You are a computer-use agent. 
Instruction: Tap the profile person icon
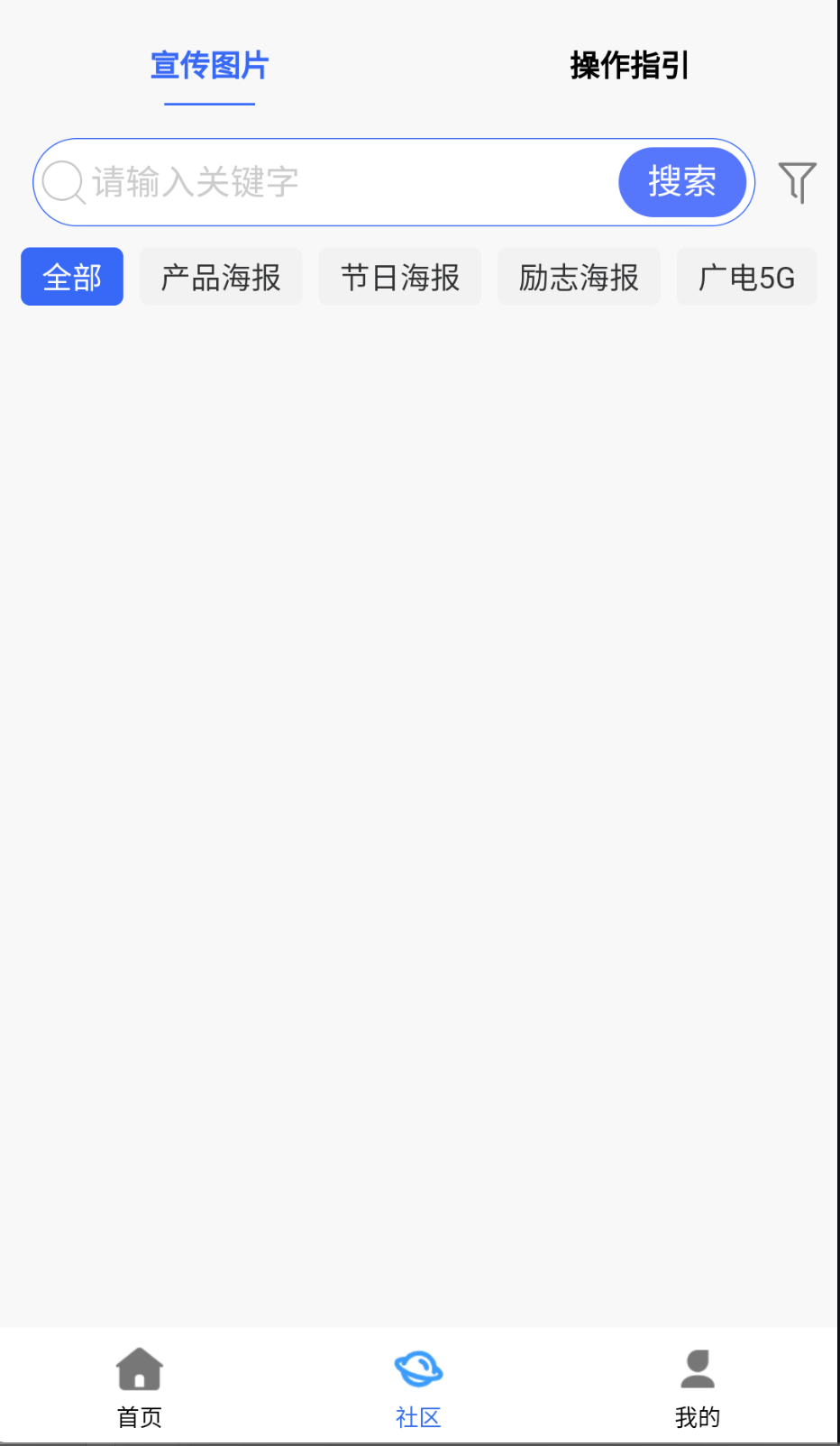coord(698,1368)
